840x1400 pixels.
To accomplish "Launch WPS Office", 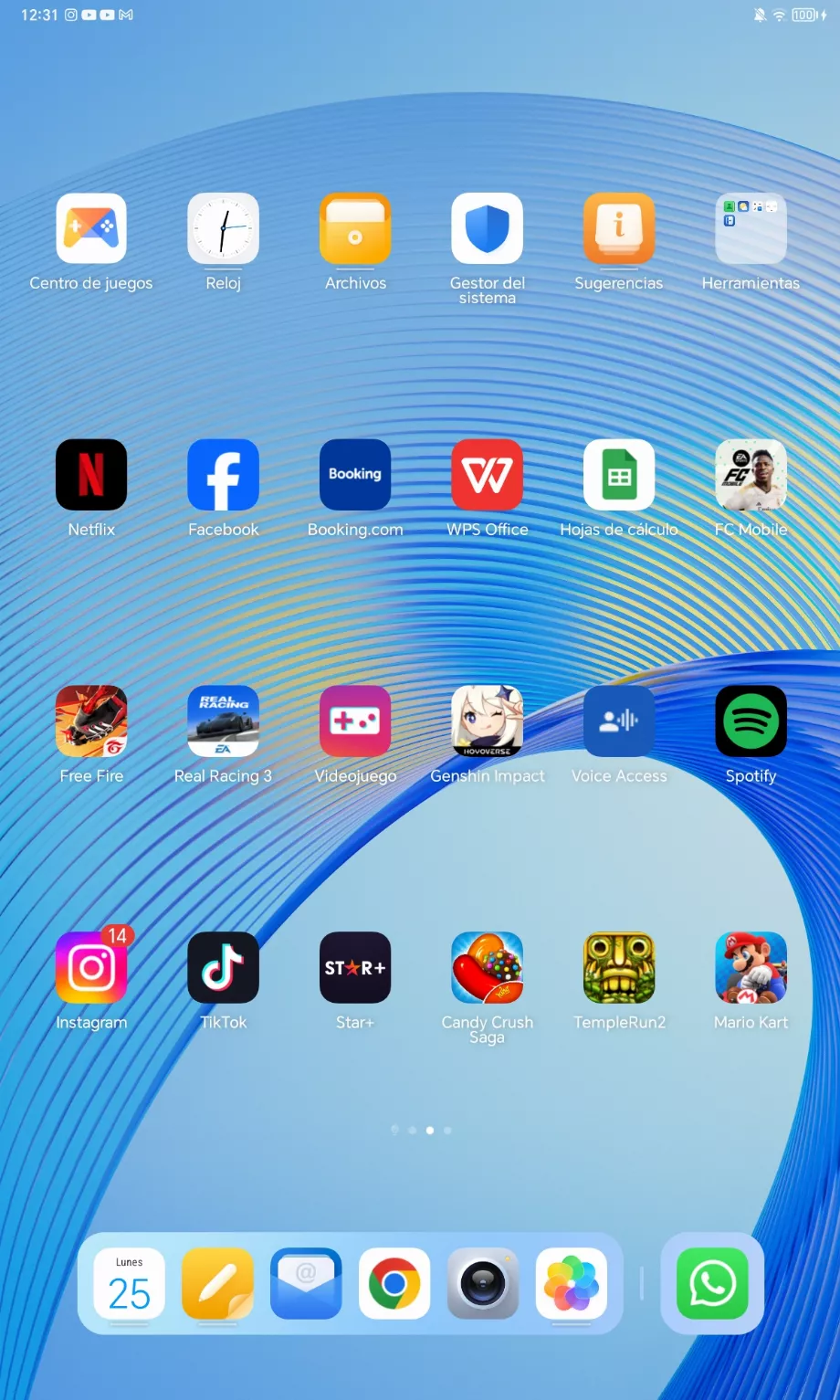I will click(487, 475).
